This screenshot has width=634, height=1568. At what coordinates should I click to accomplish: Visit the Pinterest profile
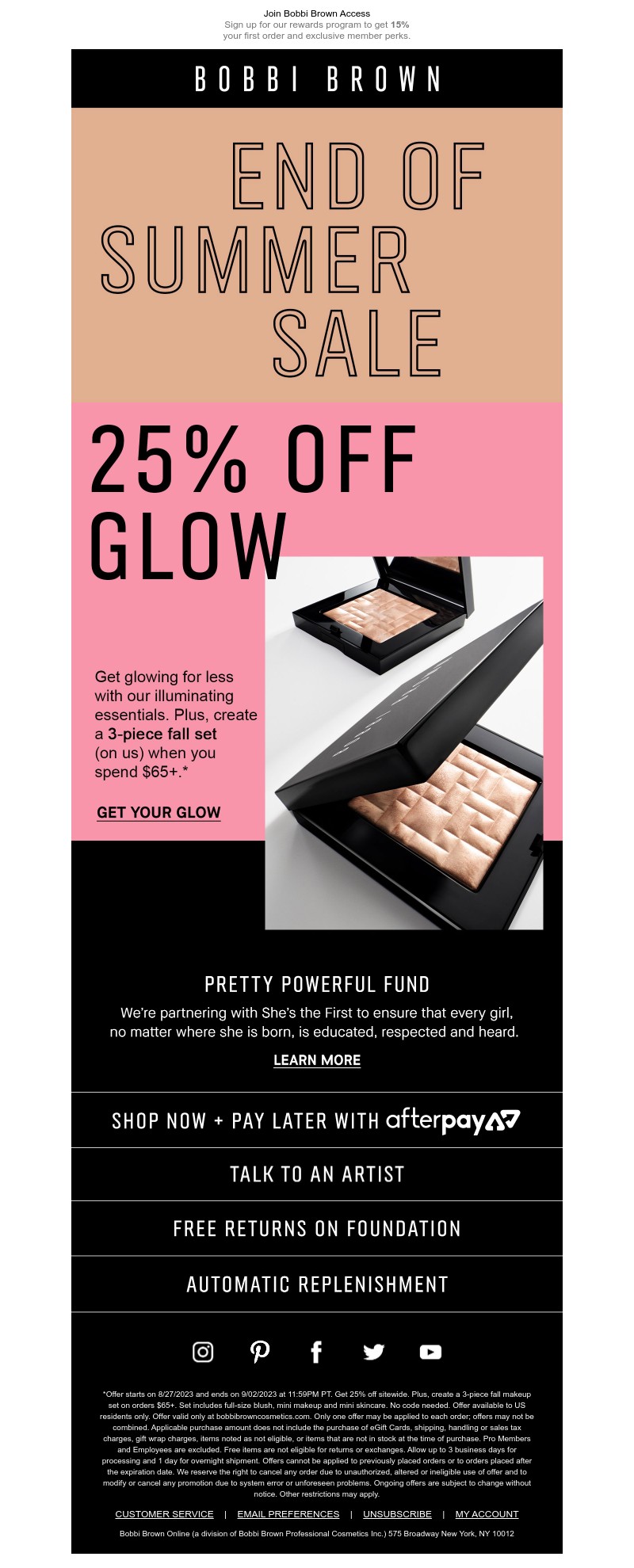click(x=260, y=1352)
